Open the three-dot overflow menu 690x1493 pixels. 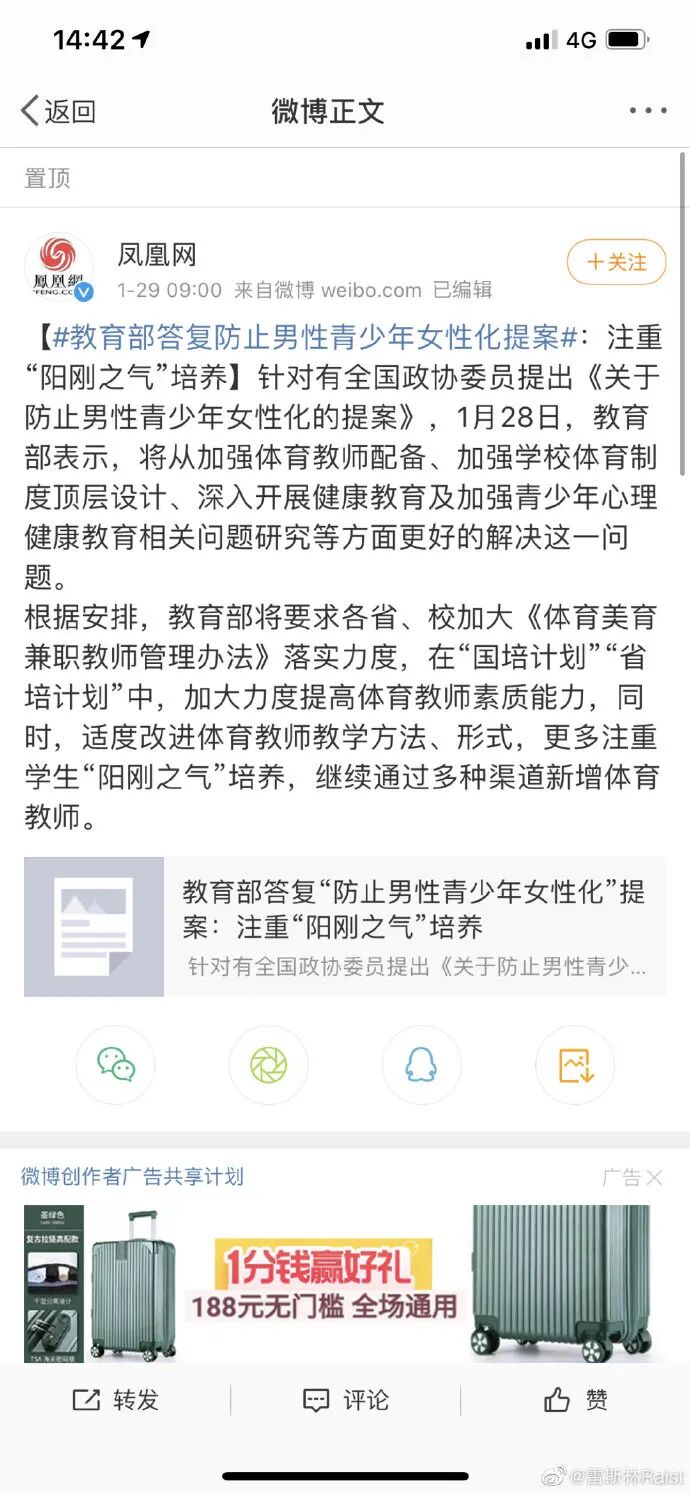pos(648,111)
